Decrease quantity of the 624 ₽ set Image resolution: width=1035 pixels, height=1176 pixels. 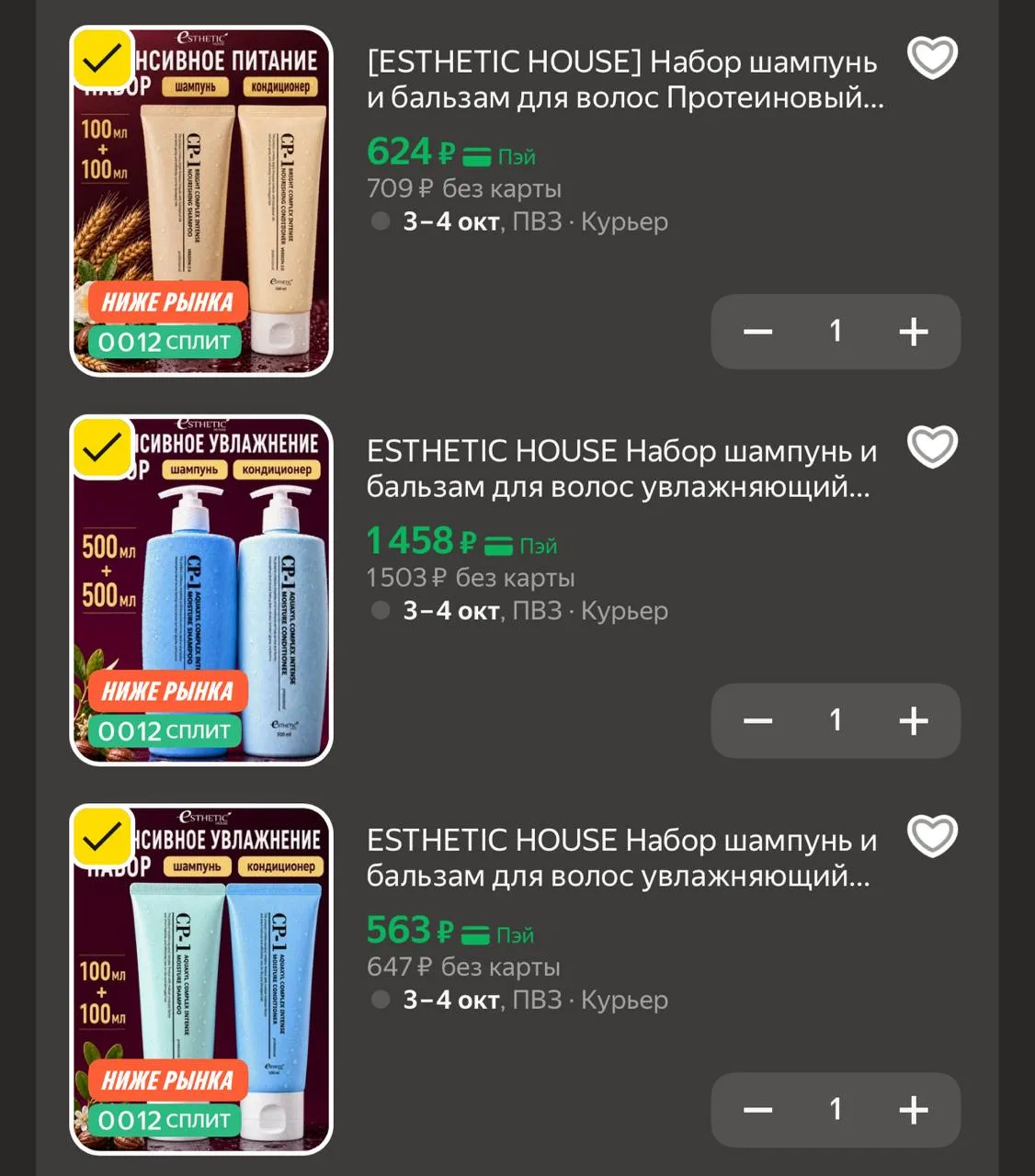point(757,332)
